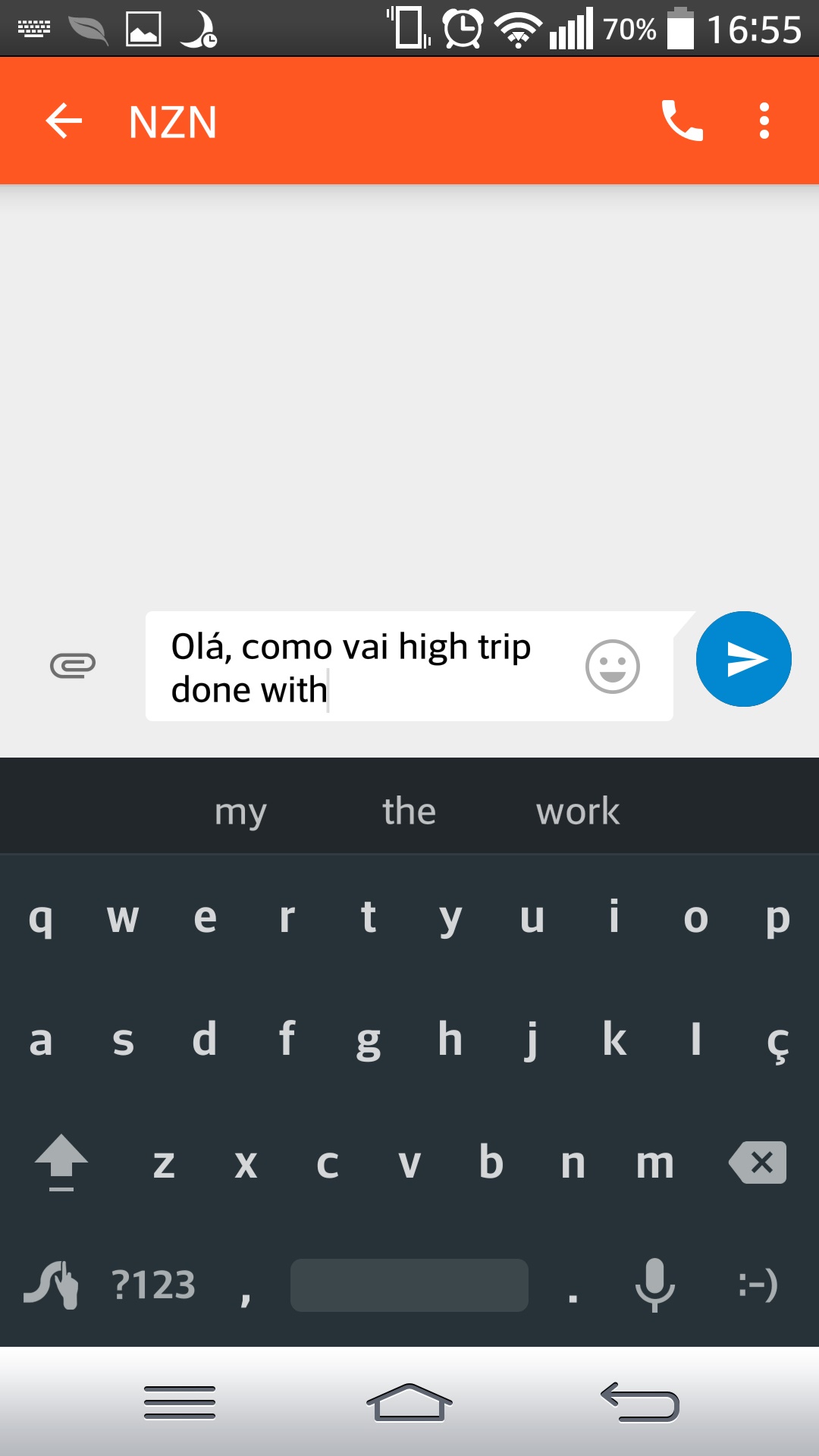Open the overflow menu
The width and height of the screenshot is (819, 1456).
coord(764,121)
